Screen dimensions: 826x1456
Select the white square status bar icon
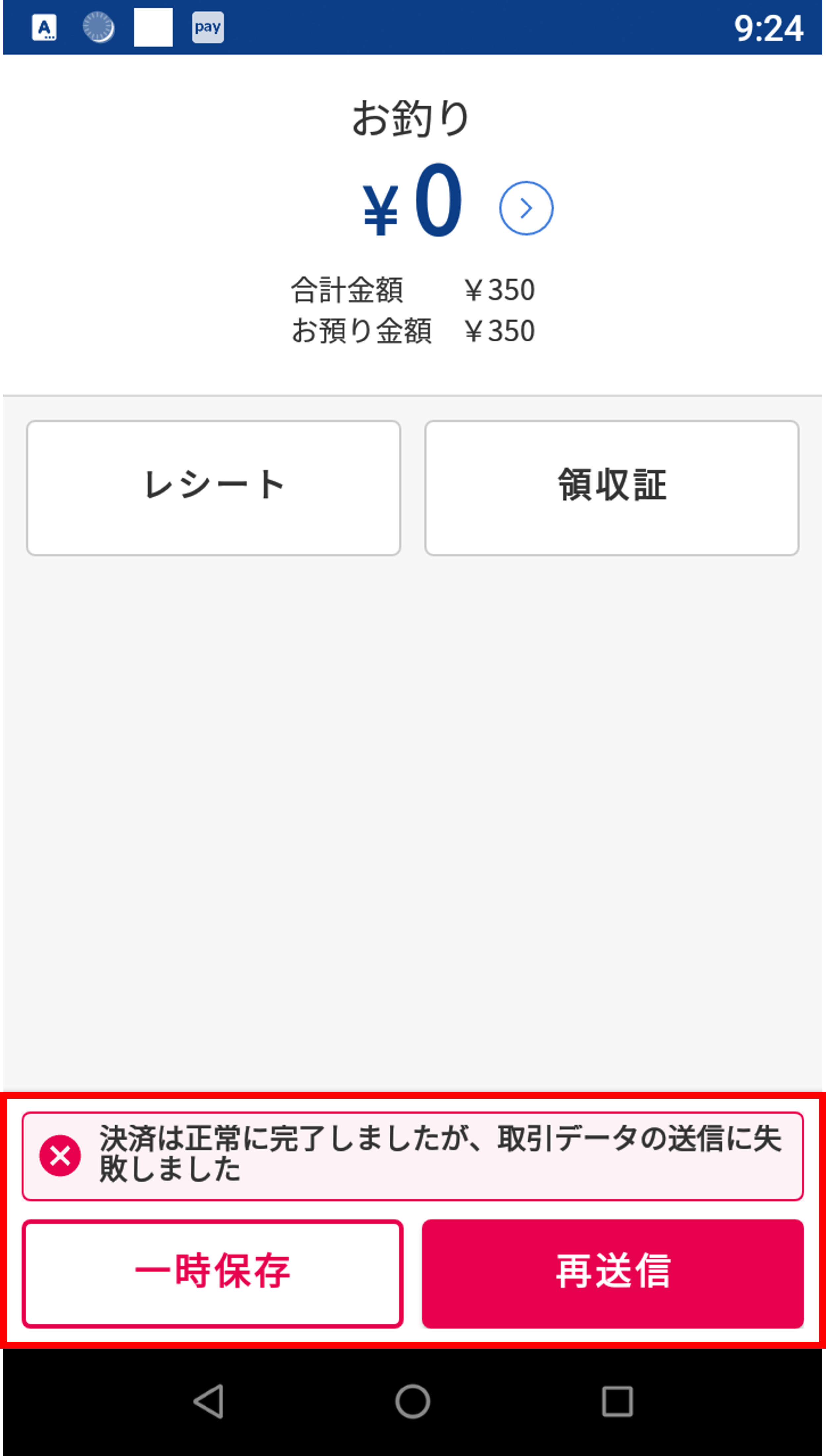click(x=153, y=26)
